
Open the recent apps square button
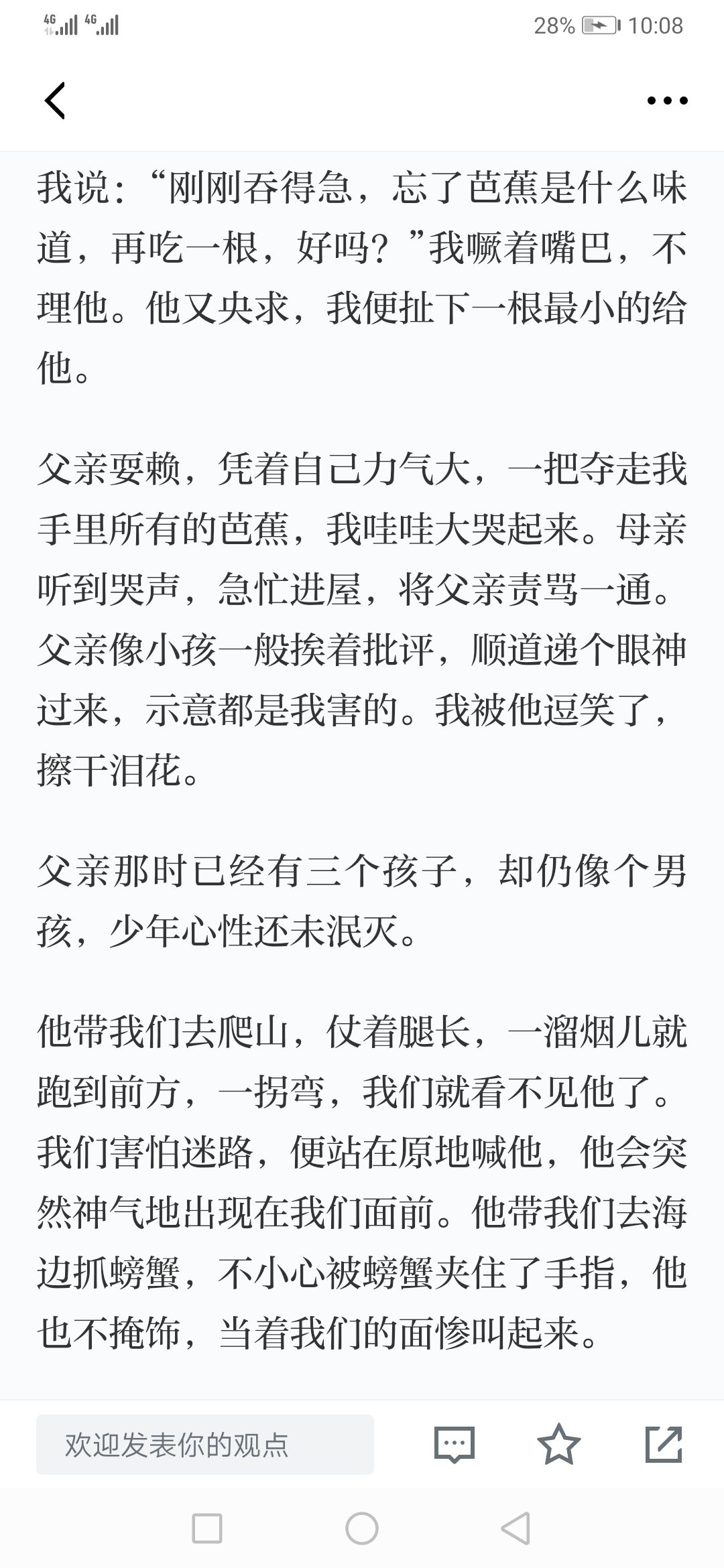(206, 1528)
